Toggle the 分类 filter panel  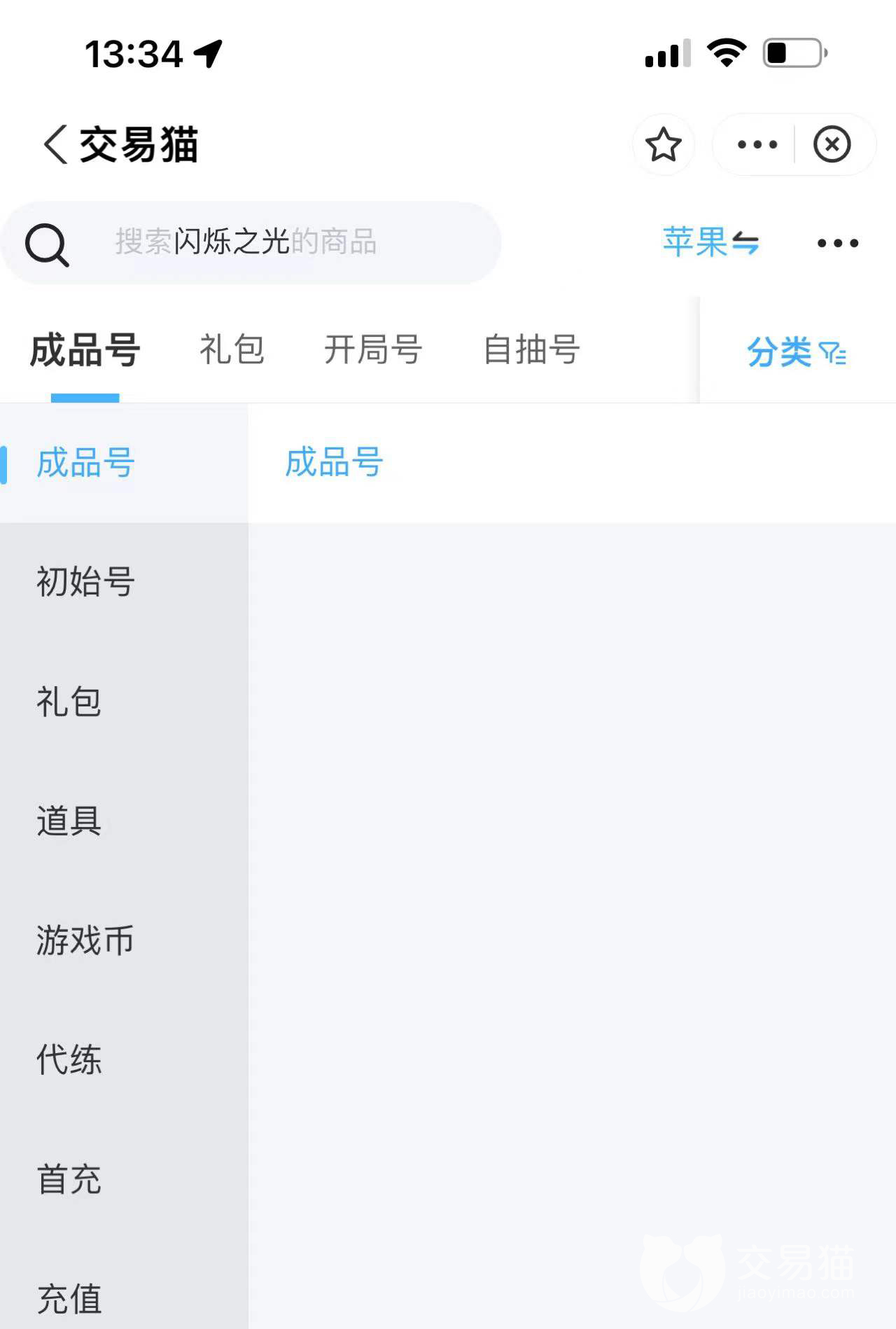(x=797, y=352)
